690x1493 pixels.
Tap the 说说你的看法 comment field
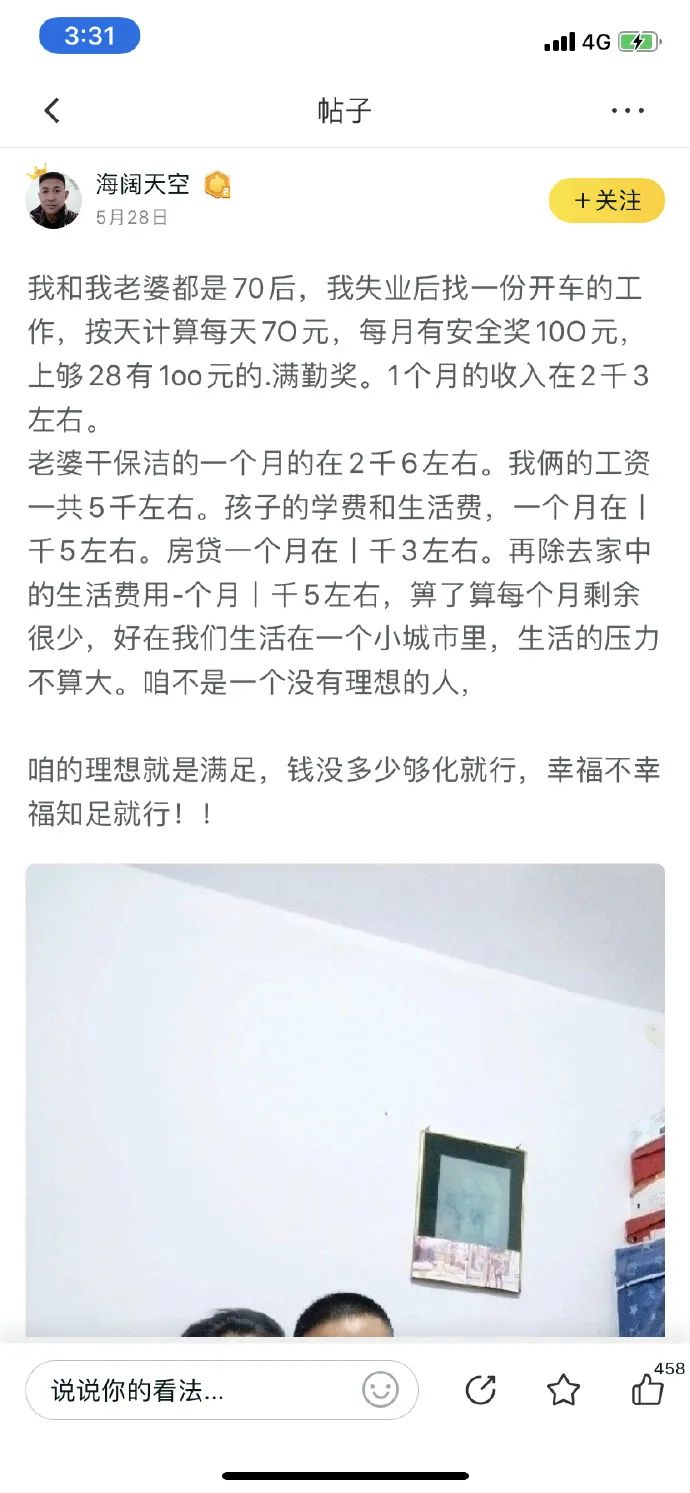click(x=190, y=1389)
